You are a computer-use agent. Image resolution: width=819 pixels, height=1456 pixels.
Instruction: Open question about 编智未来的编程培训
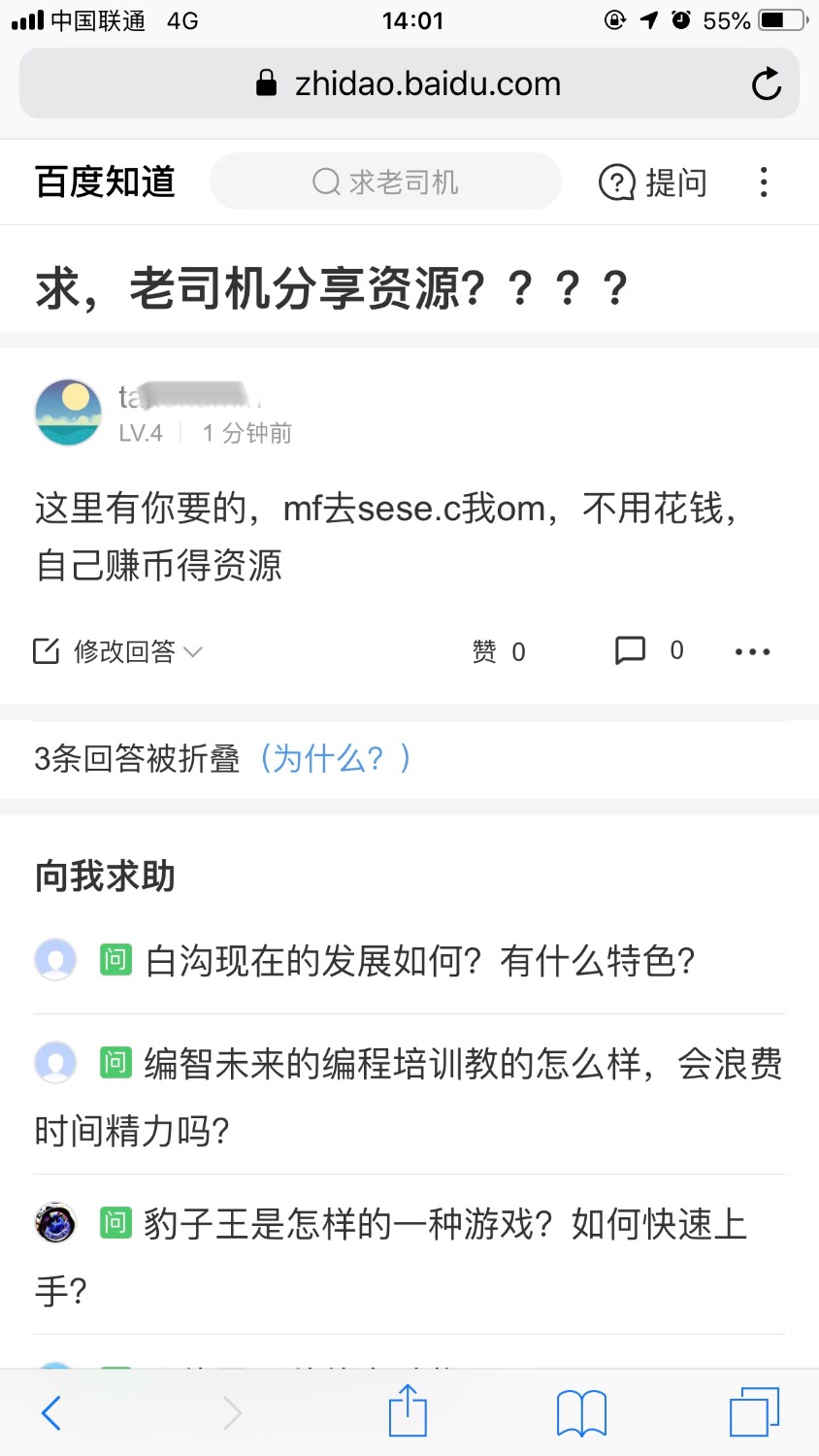(x=462, y=1065)
